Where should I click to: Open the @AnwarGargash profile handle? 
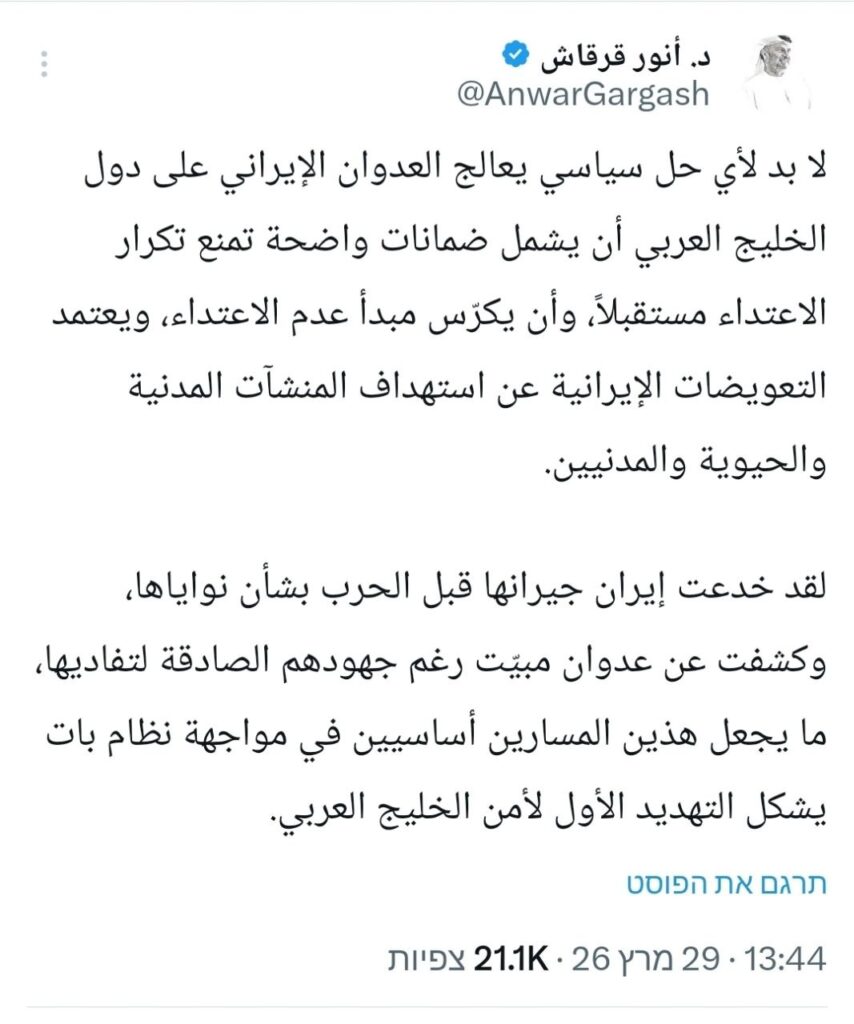coord(582,95)
